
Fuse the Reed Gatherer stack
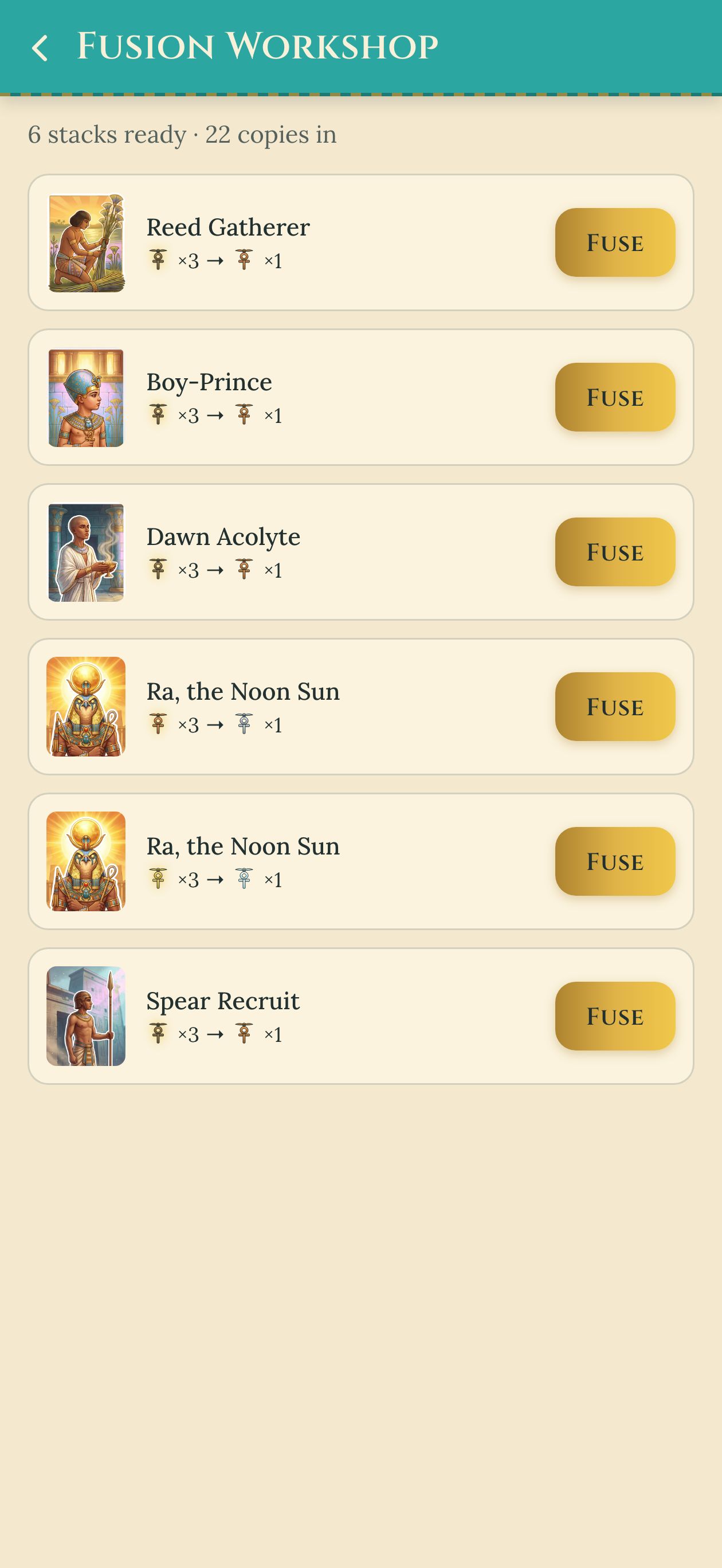coord(615,242)
